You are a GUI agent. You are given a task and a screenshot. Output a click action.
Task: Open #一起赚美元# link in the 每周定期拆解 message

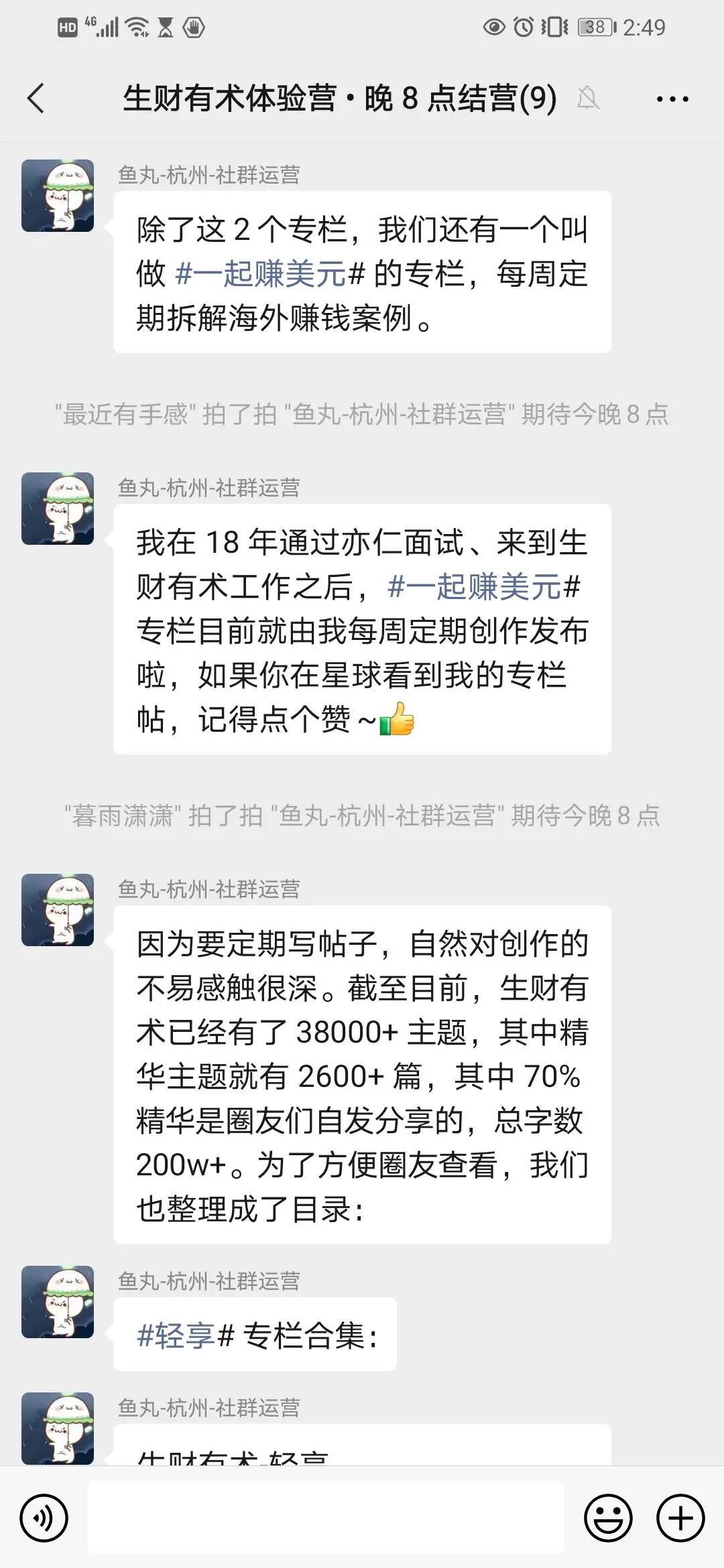[x=269, y=274]
